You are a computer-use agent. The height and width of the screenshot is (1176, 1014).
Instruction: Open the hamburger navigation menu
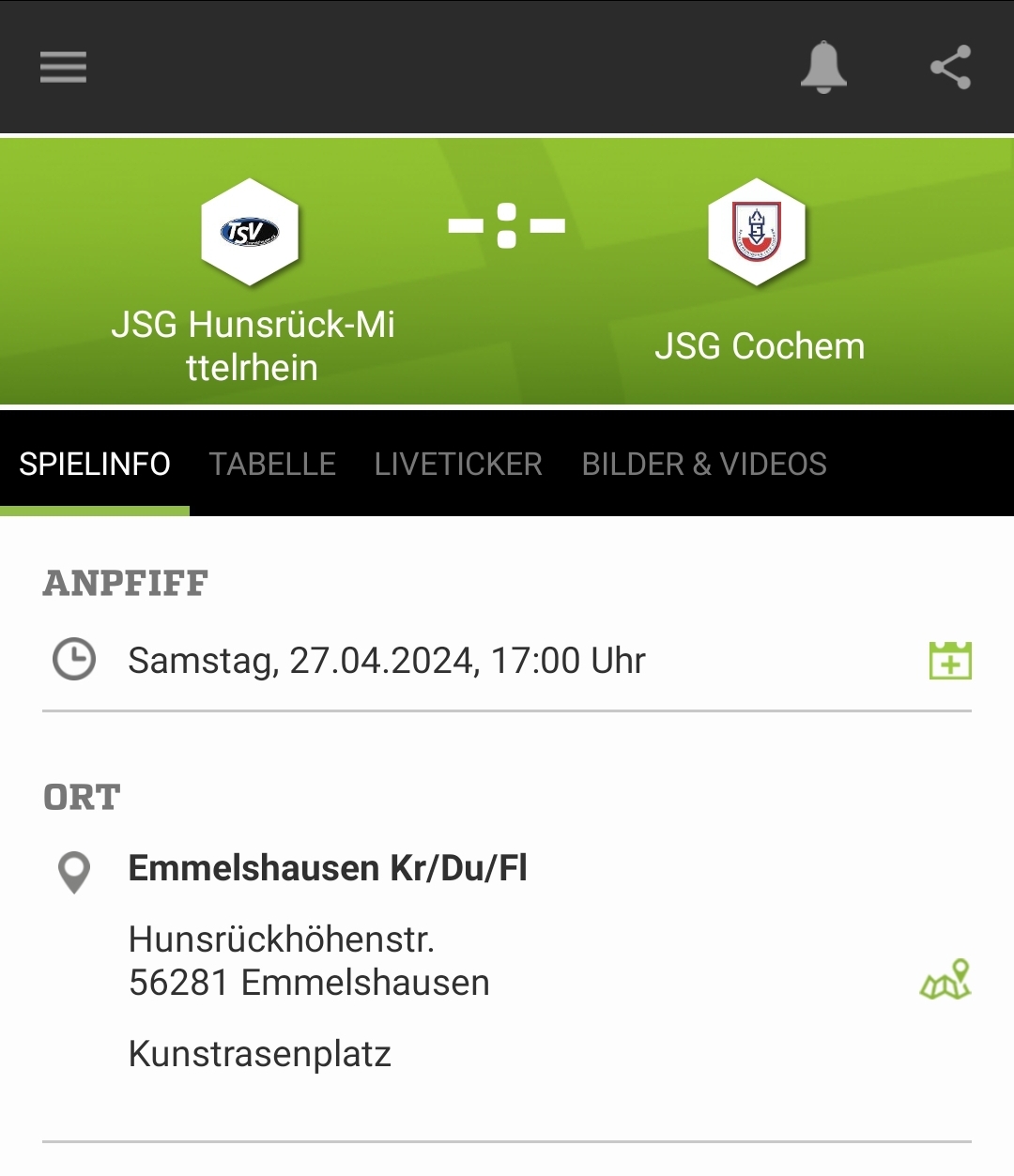[x=63, y=67]
